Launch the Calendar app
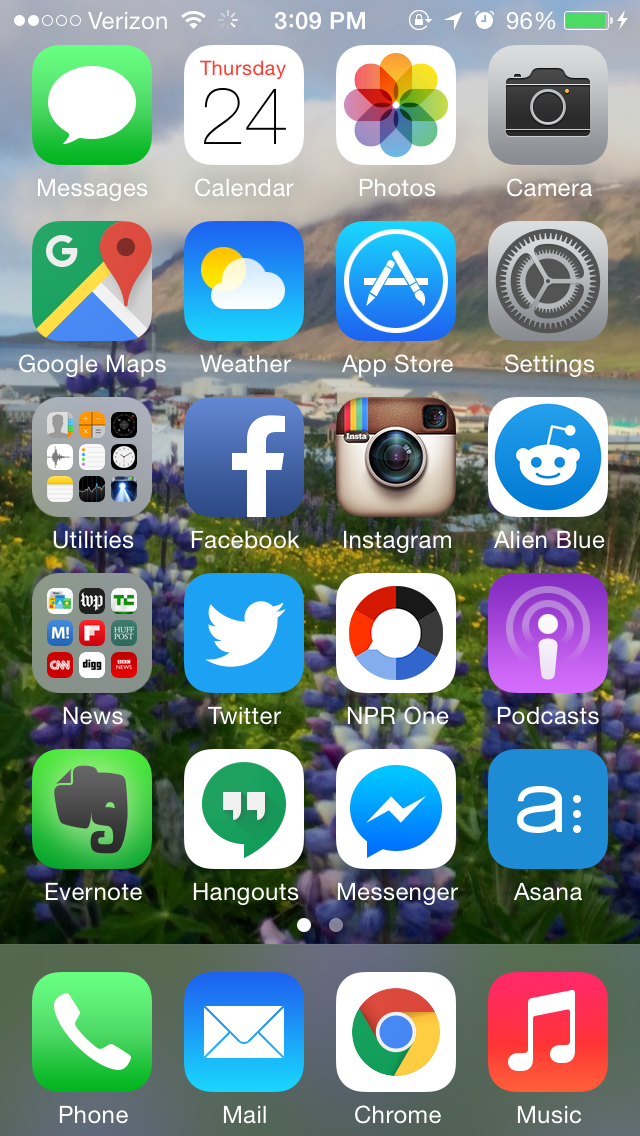Viewport: 640px width, 1136px height. [244, 105]
